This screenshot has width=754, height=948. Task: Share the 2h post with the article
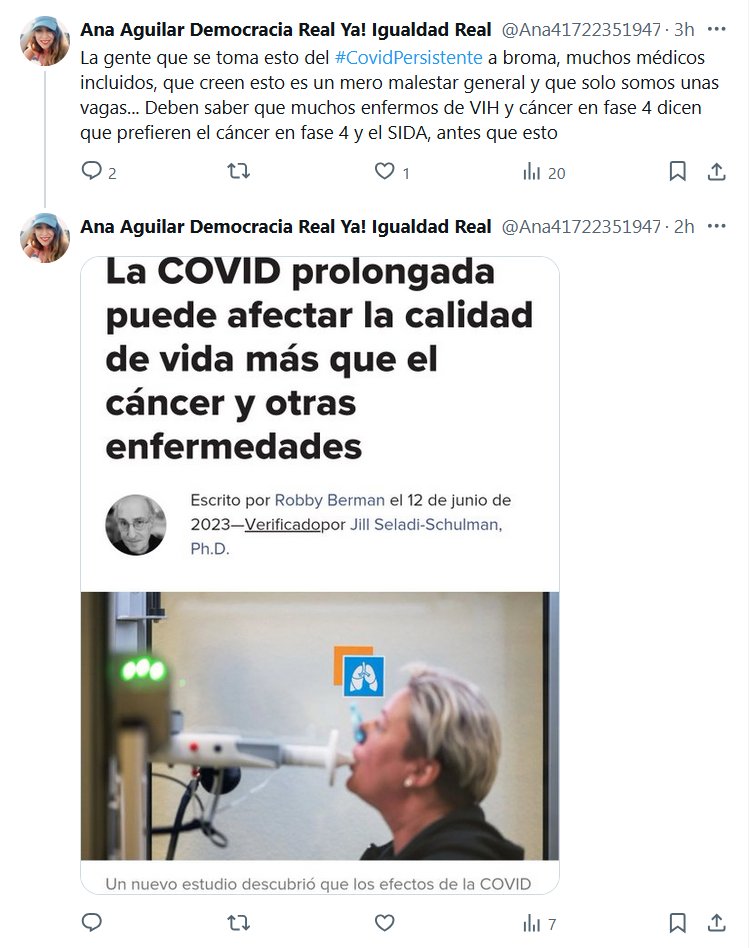(716, 922)
